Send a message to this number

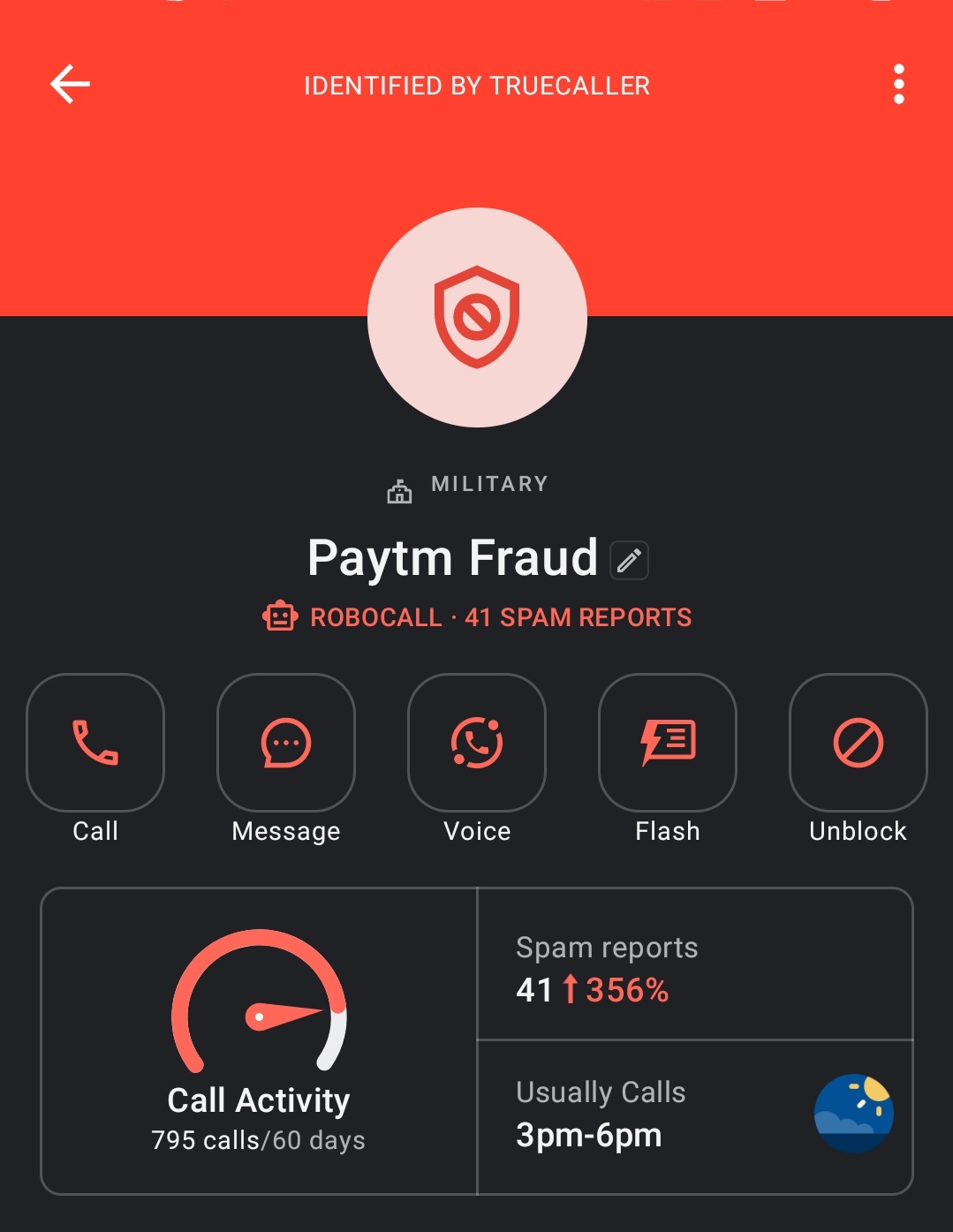tap(286, 743)
